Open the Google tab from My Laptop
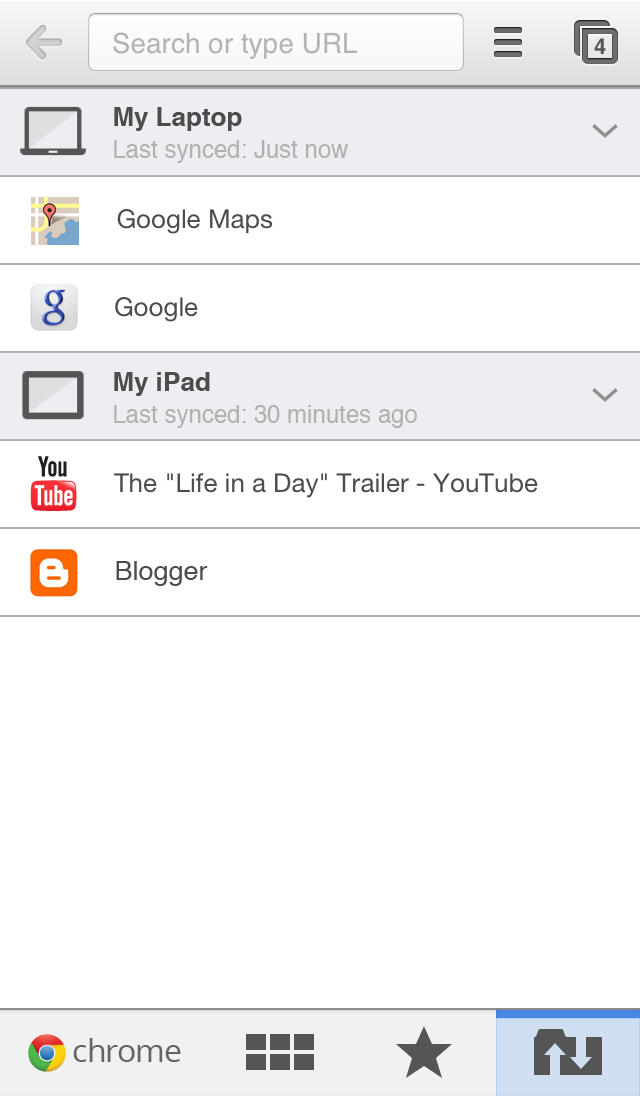The height and width of the screenshot is (1096, 640). [x=156, y=308]
